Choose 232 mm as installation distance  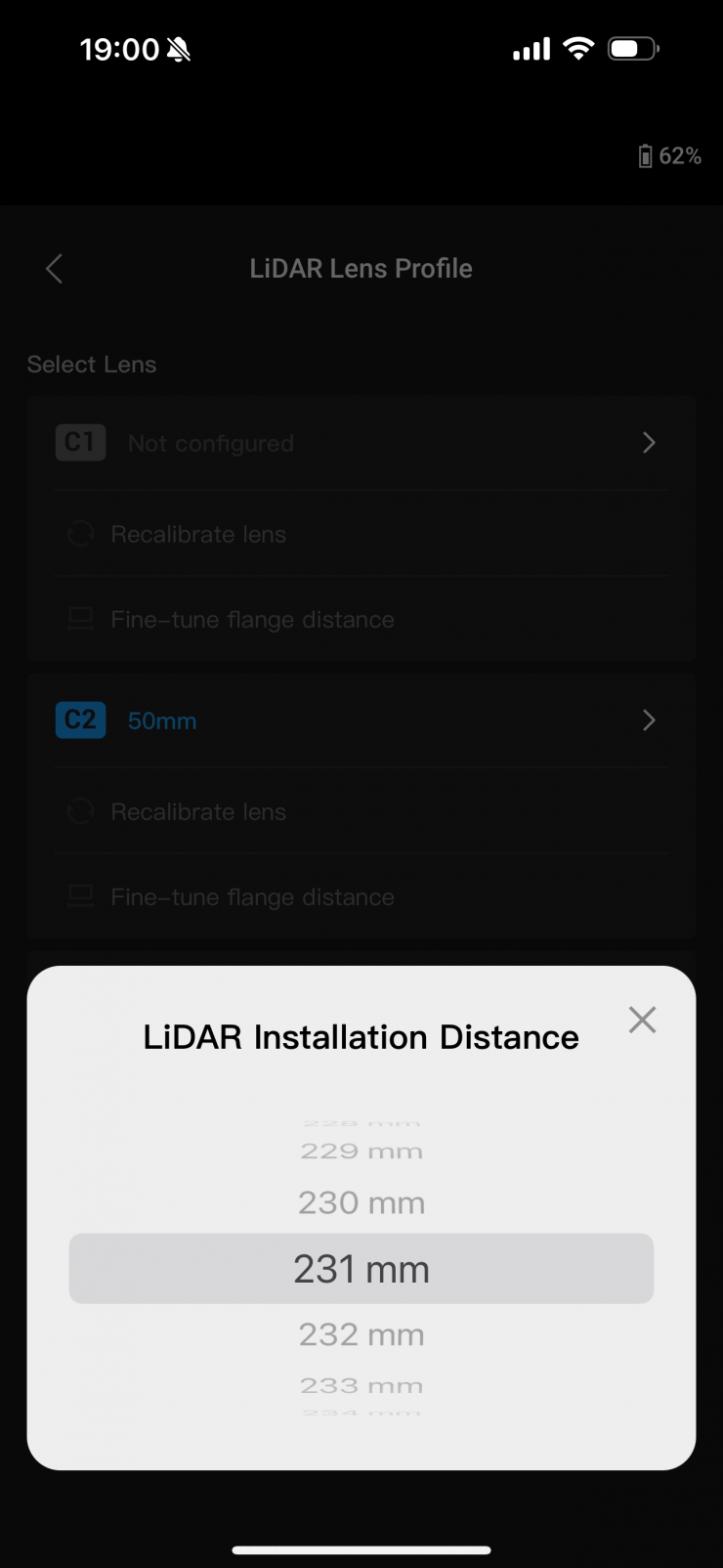click(361, 1334)
